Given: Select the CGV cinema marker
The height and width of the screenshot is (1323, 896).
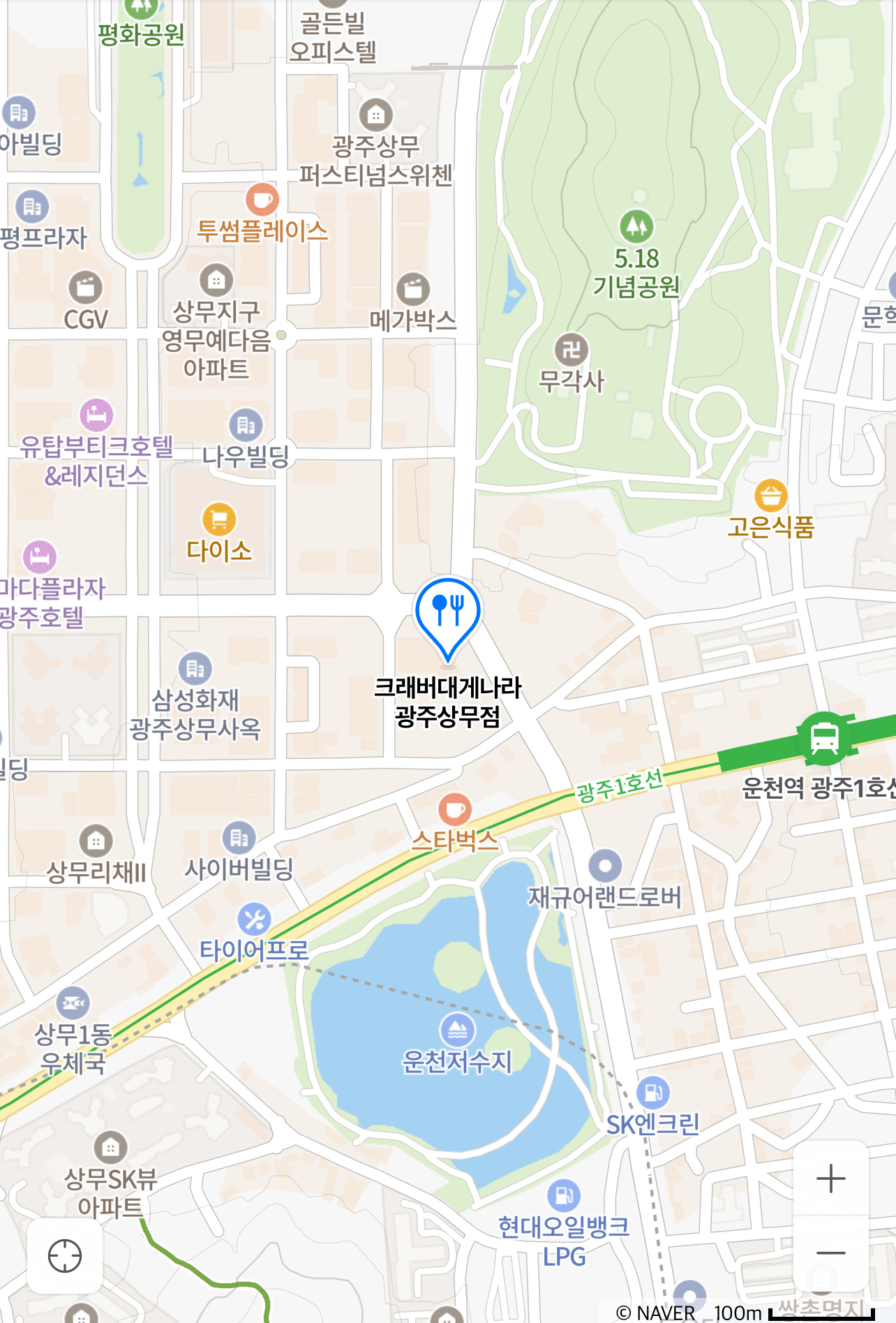Looking at the screenshot, I should click(86, 288).
